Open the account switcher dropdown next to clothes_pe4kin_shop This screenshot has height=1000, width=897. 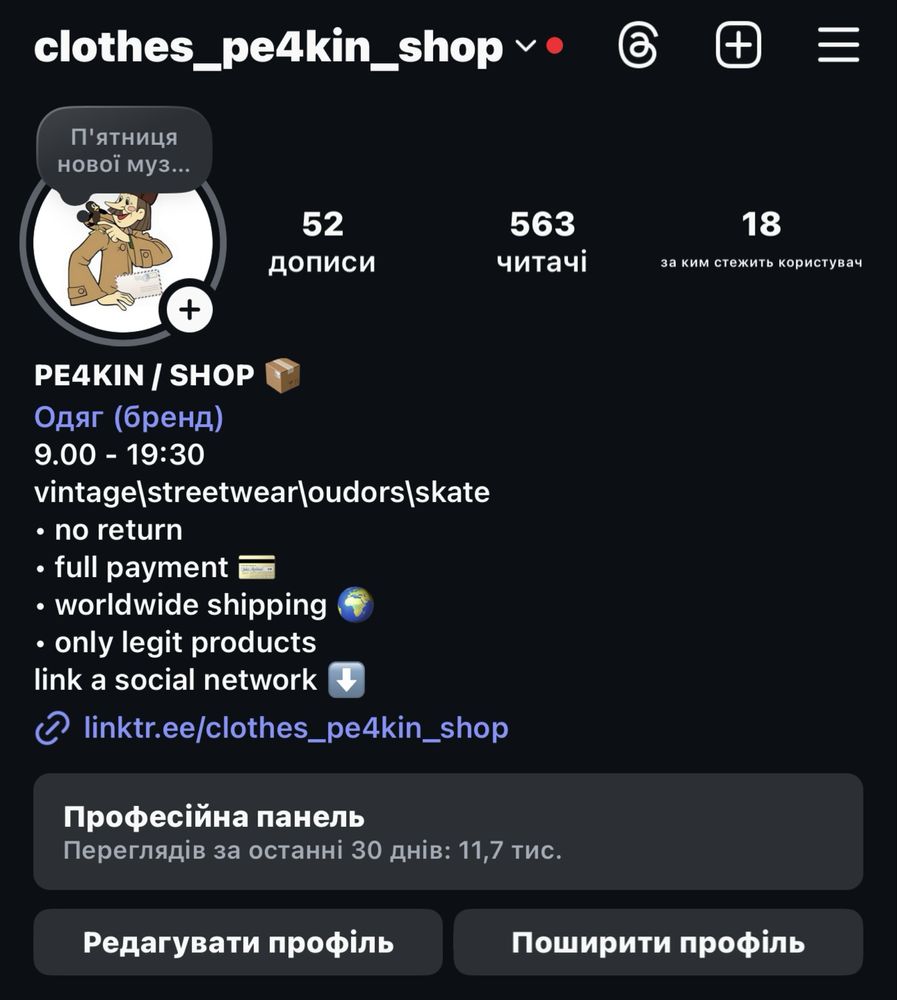coord(525,46)
